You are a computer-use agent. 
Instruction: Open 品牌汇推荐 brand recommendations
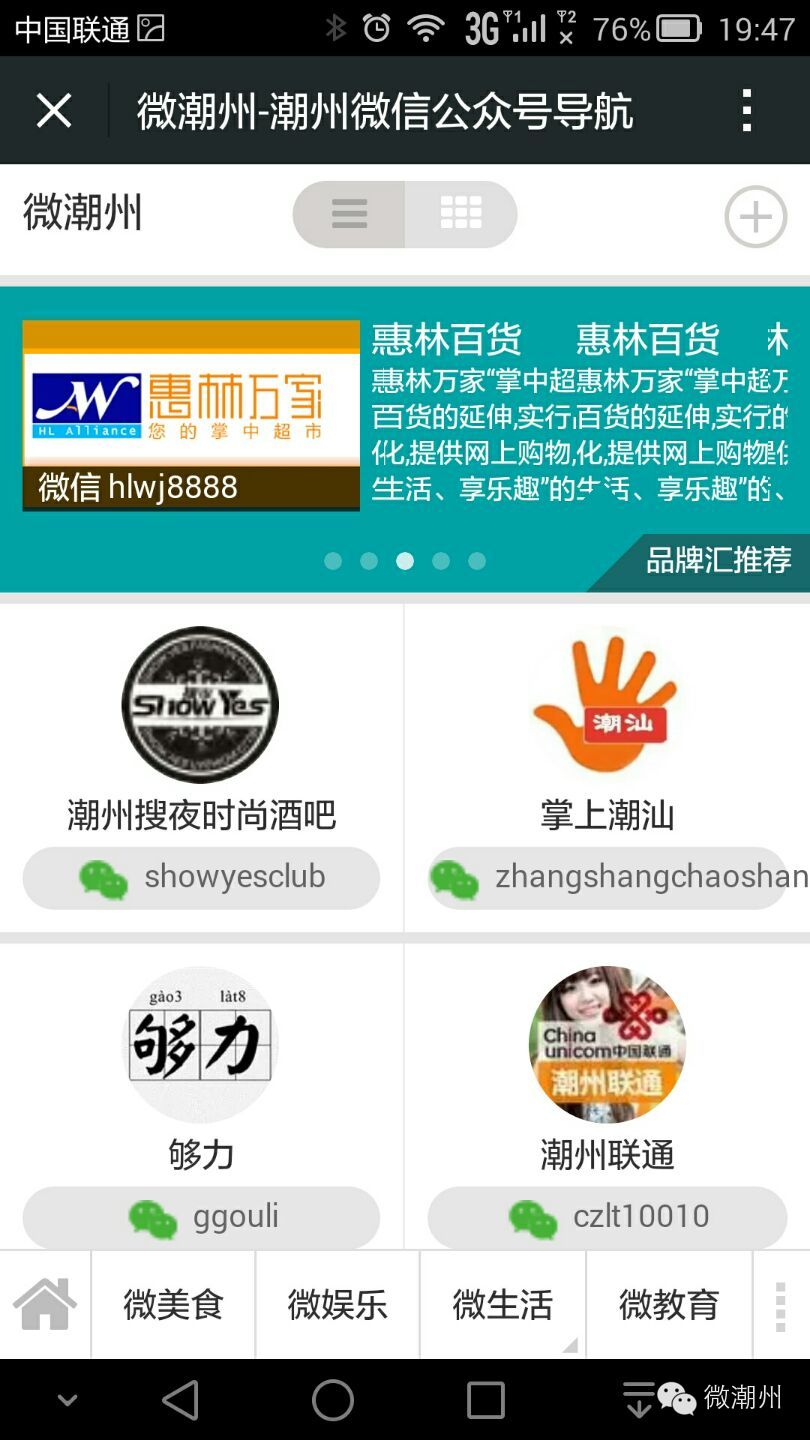[x=717, y=560]
